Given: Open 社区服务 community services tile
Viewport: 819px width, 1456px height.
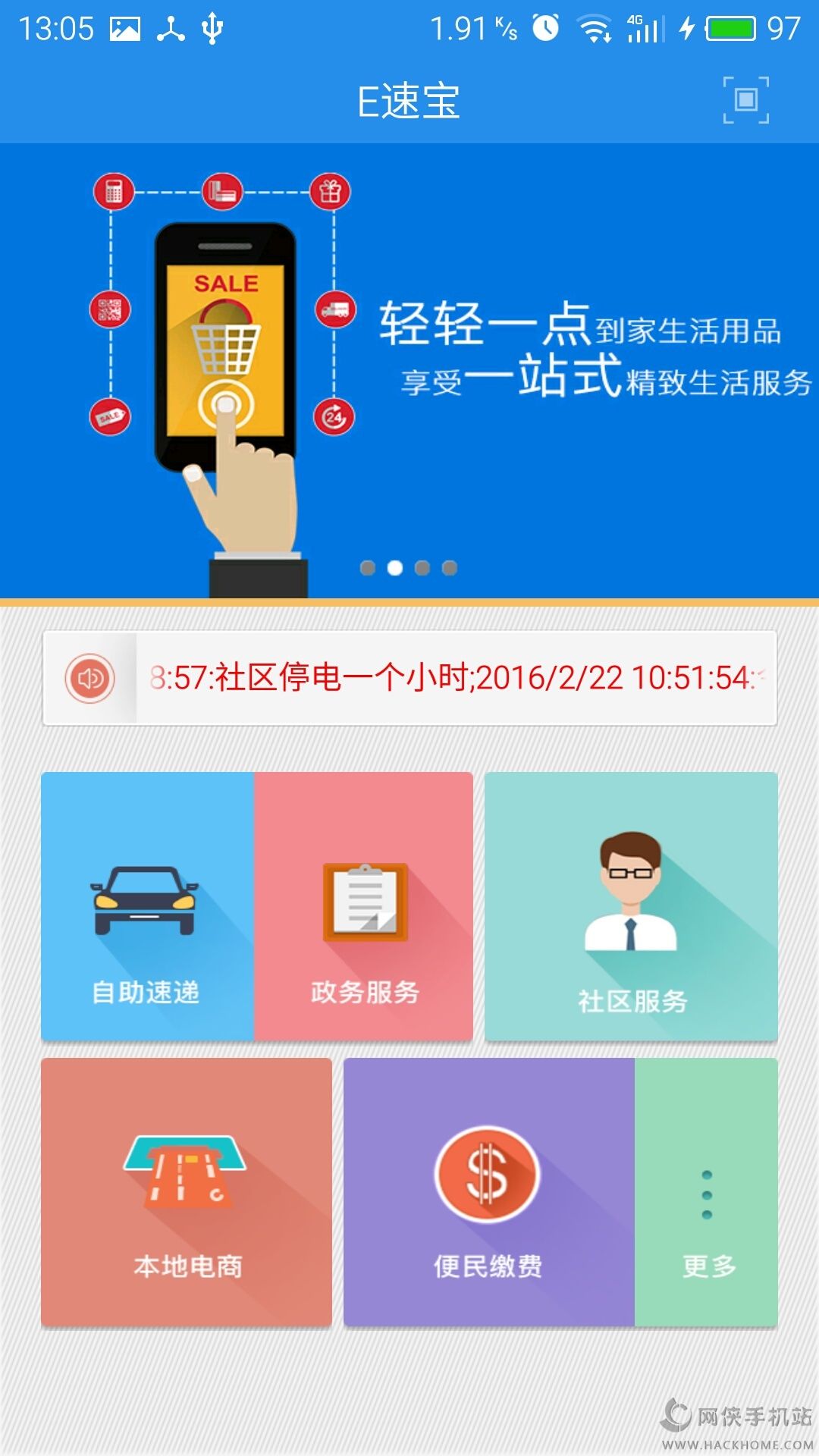Looking at the screenshot, I should (631, 906).
